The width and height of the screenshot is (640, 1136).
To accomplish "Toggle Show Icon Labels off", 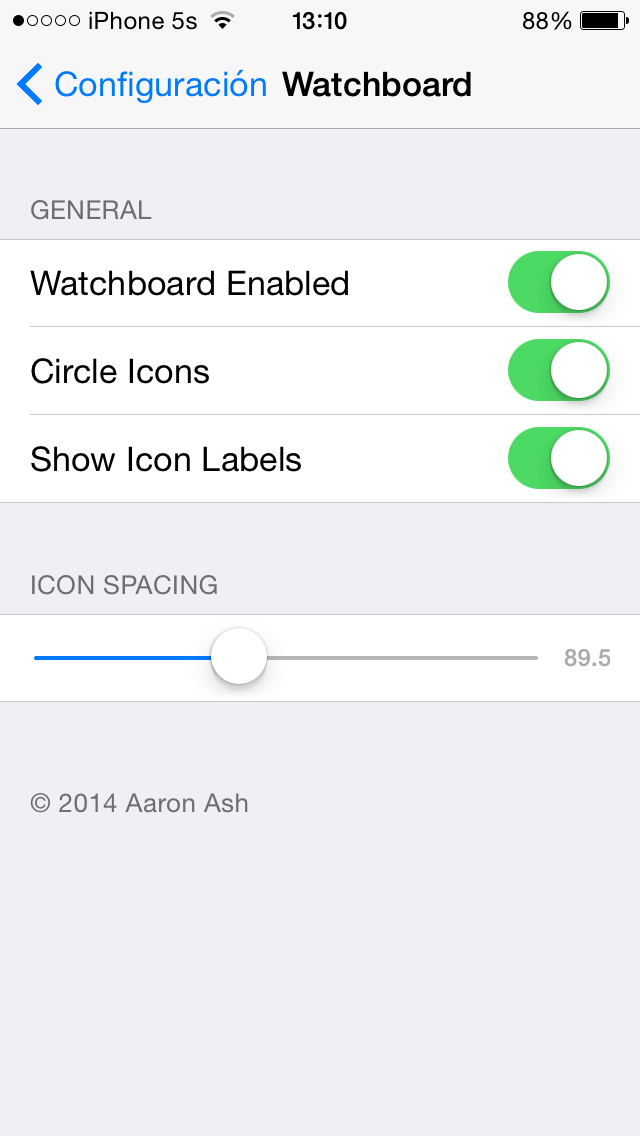I will pos(559,459).
